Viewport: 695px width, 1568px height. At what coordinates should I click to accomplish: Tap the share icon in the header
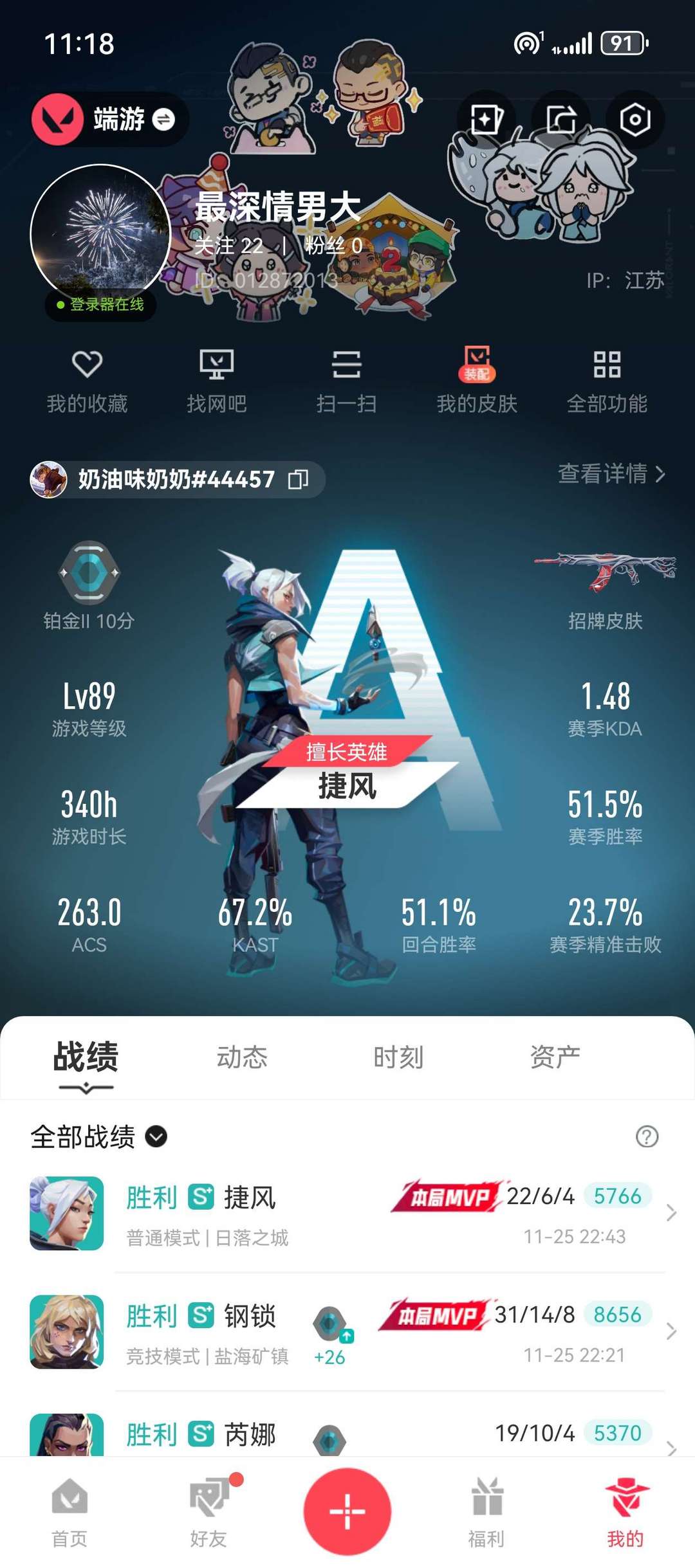coord(561,120)
